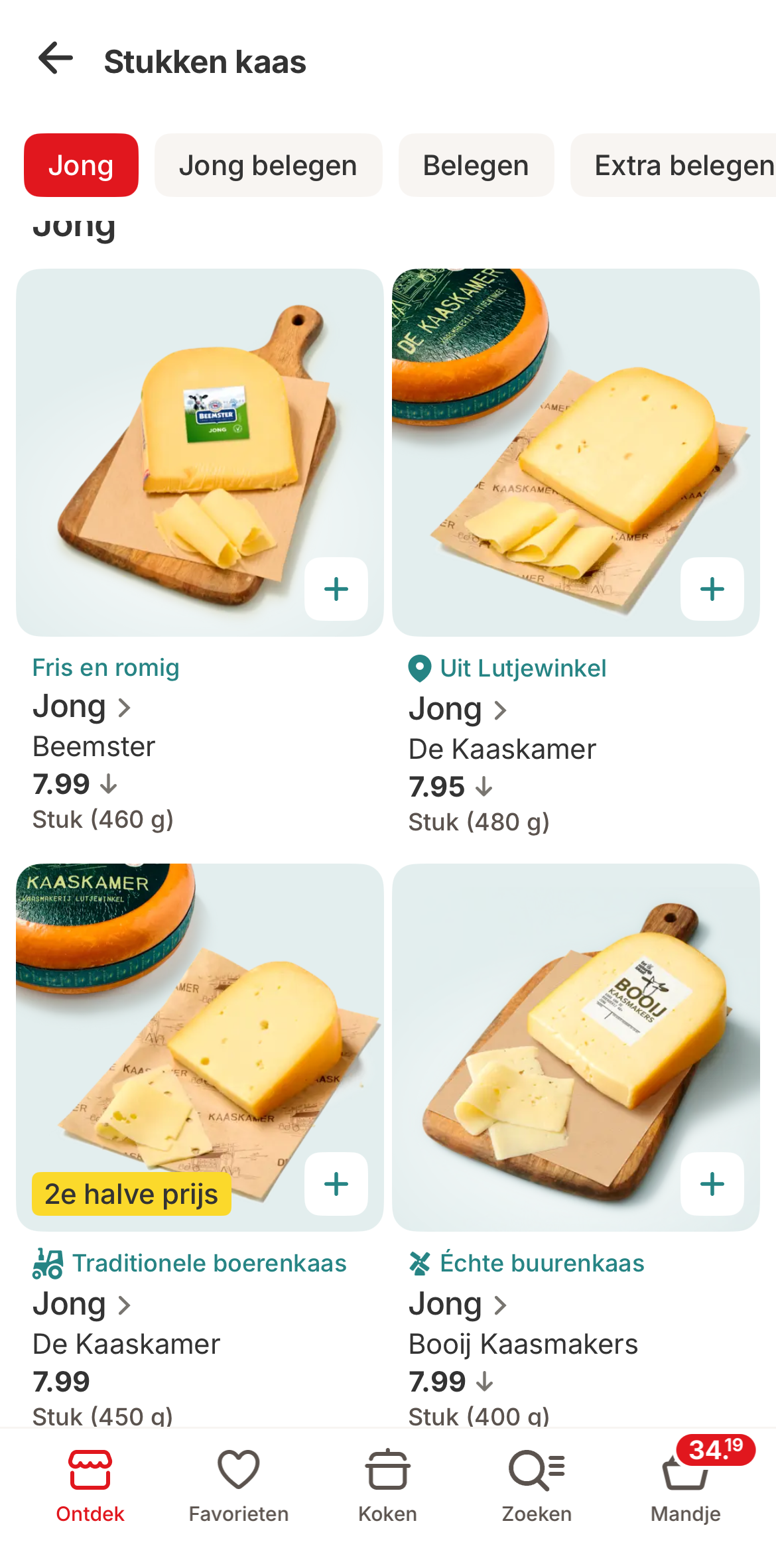
Task: Choose the Belegen chip
Action: tap(476, 165)
